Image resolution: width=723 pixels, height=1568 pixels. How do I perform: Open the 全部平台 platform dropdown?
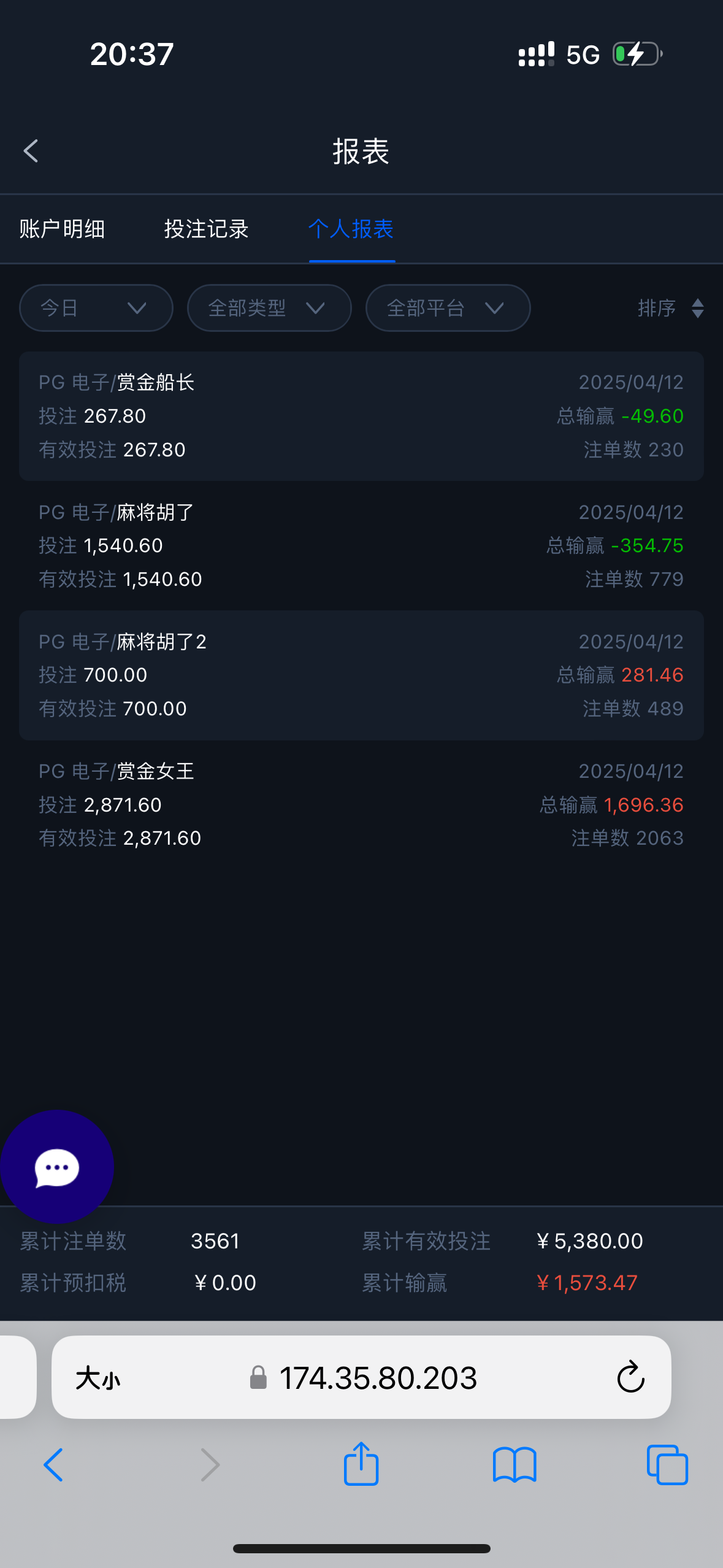pos(448,308)
